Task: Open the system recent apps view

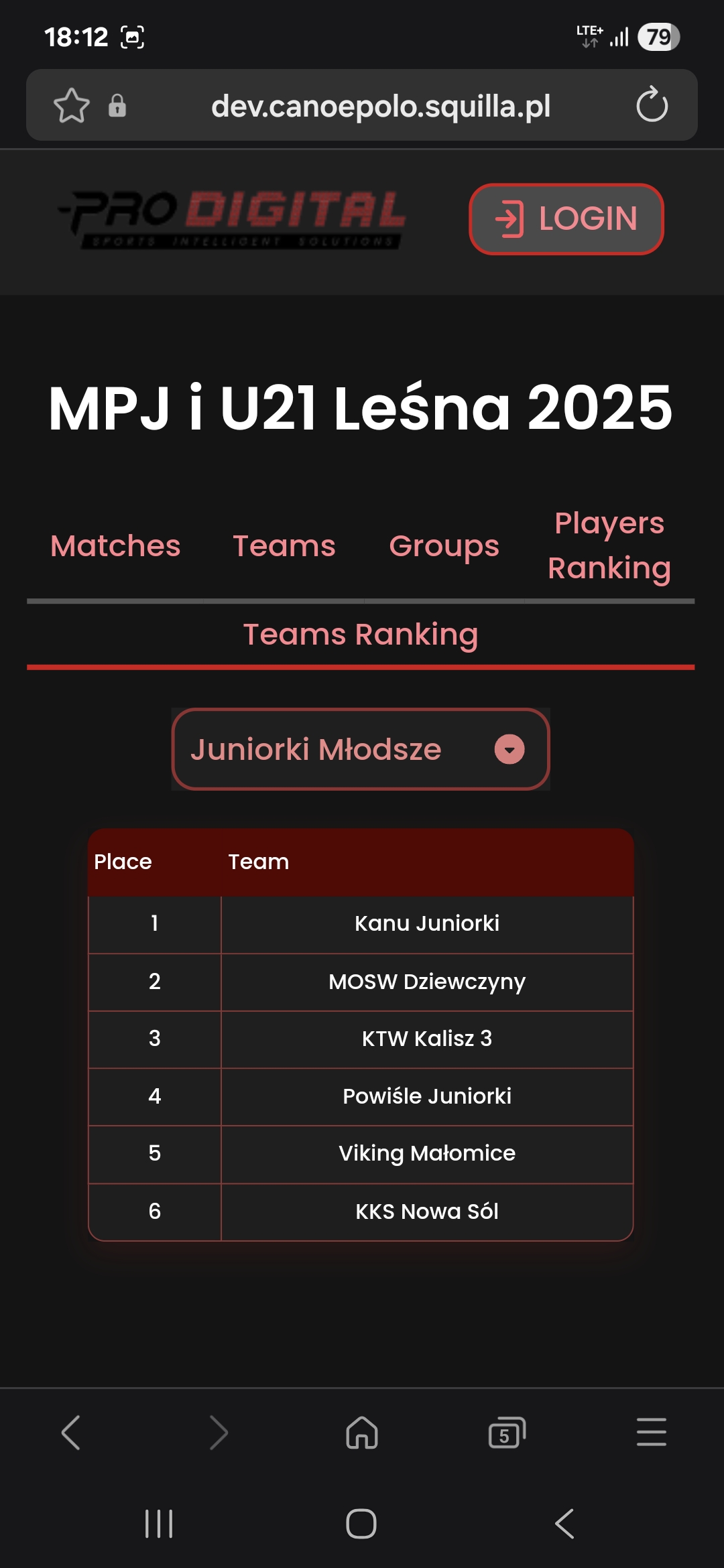Action: [159, 1524]
